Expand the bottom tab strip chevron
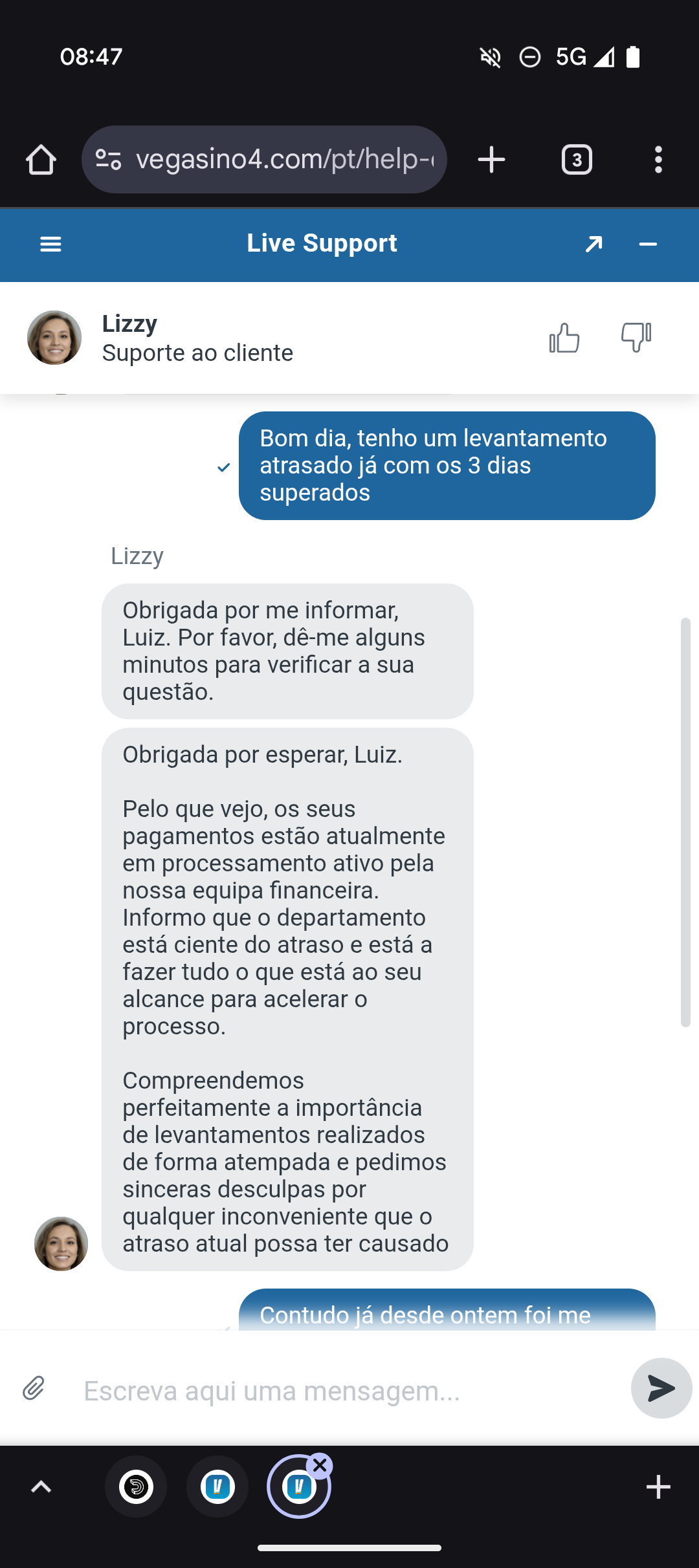The width and height of the screenshot is (699, 1568). [x=41, y=1487]
